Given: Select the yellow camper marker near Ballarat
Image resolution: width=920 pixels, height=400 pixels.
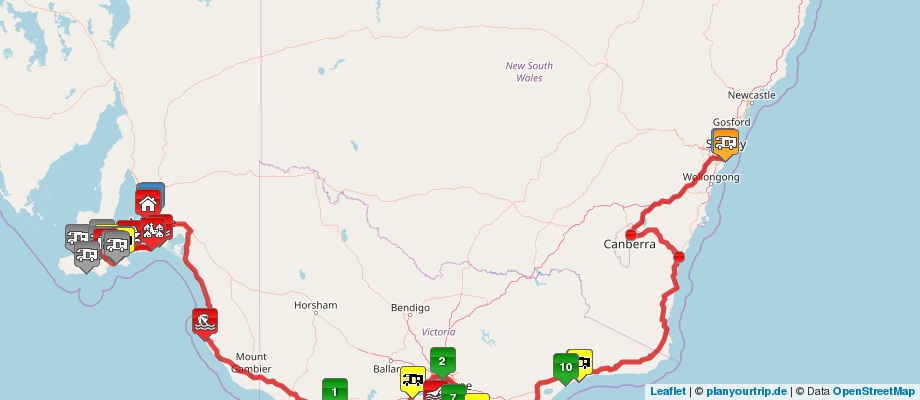Looking at the screenshot, I should click(x=412, y=379).
